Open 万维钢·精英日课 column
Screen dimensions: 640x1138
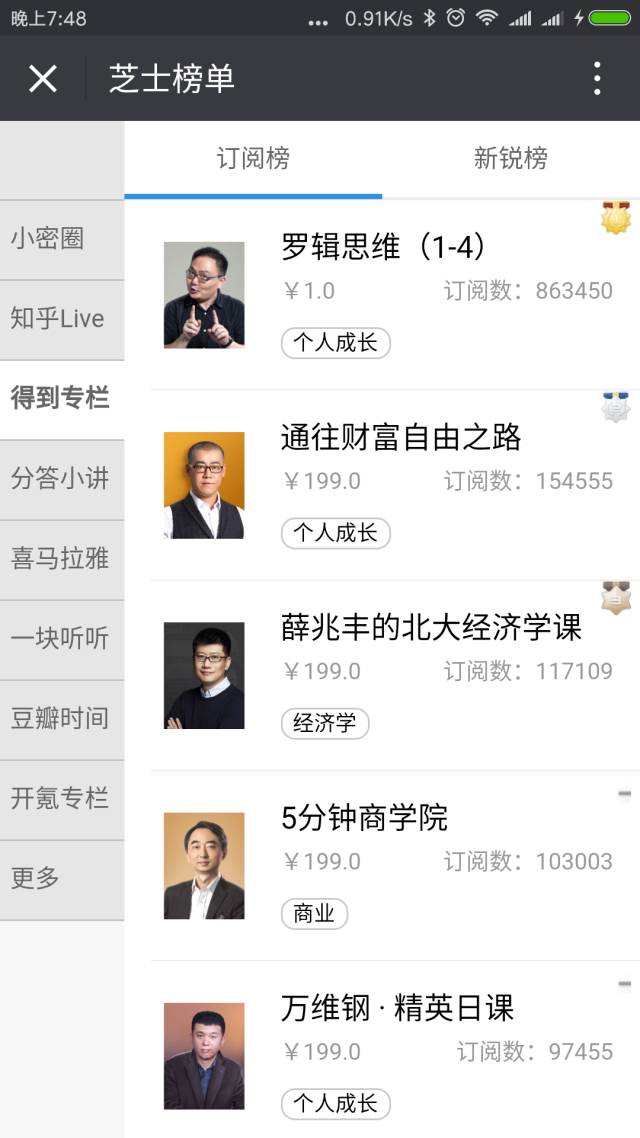[x=397, y=1008]
